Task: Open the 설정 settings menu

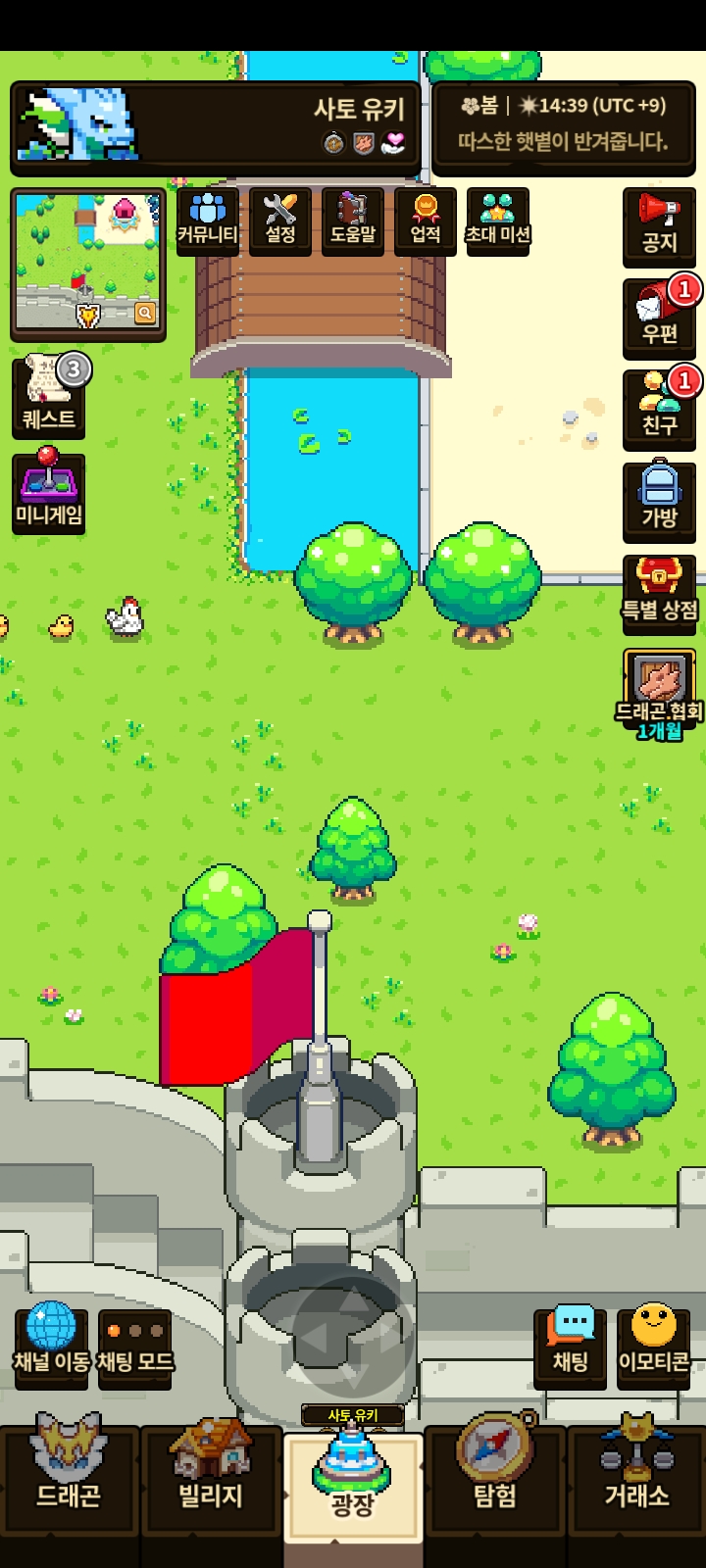Action: click(280, 221)
